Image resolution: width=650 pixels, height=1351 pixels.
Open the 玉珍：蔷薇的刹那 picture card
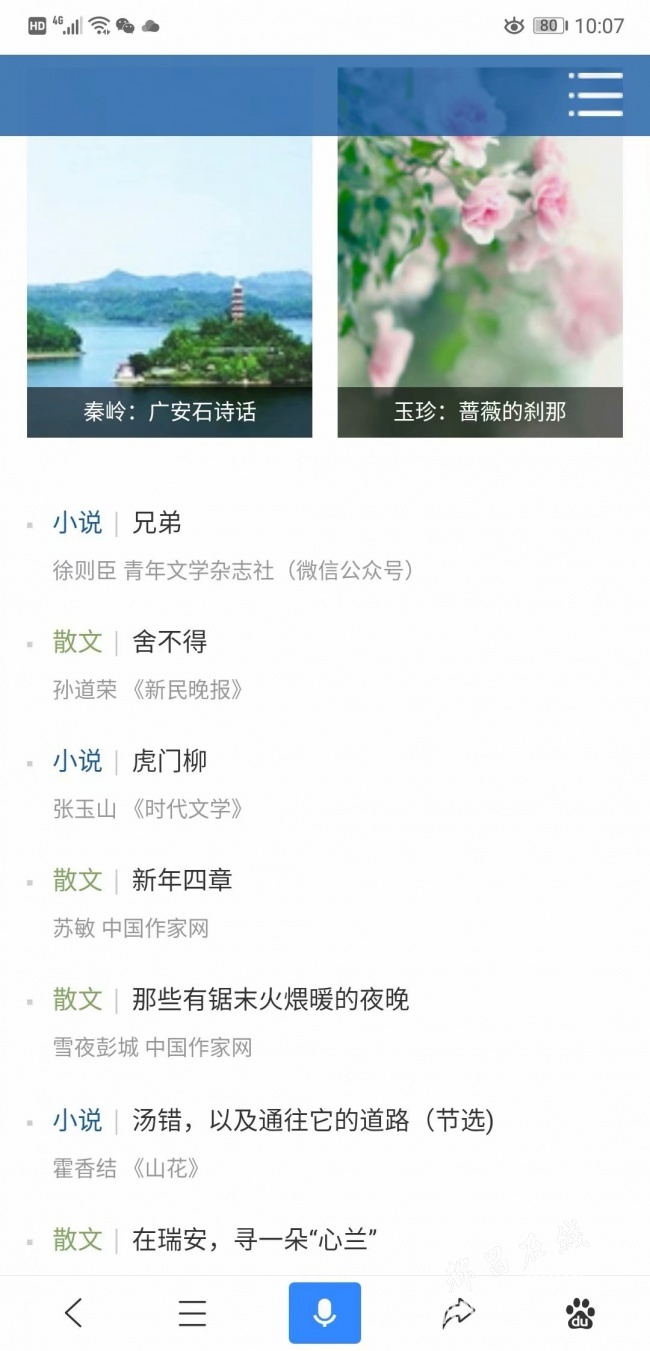click(x=480, y=290)
